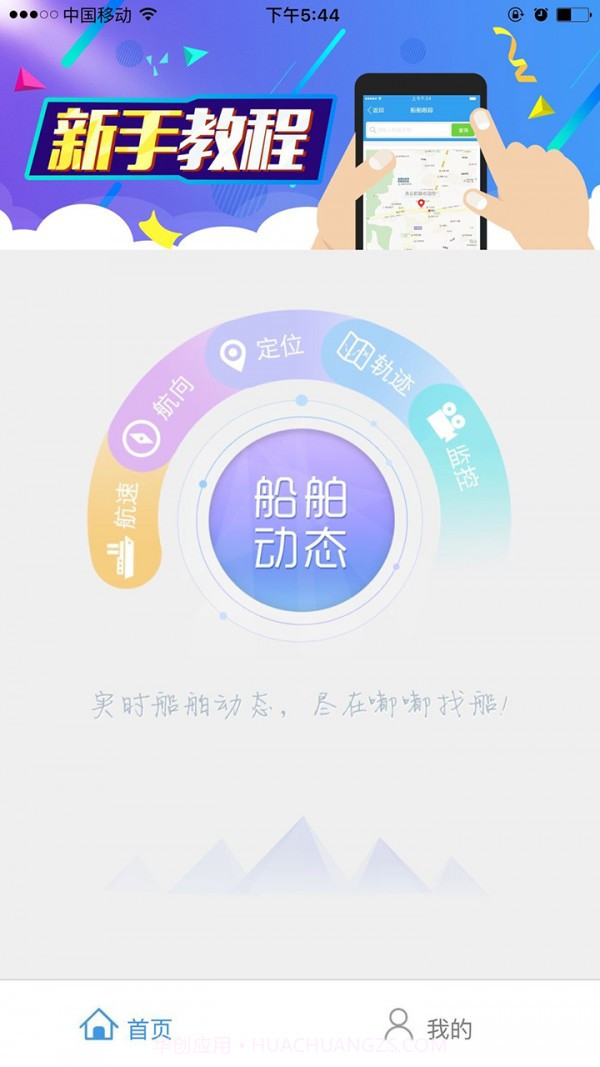Switch to the 我的 profile tab
The width and height of the screenshot is (600, 1067).
tap(427, 1026)
